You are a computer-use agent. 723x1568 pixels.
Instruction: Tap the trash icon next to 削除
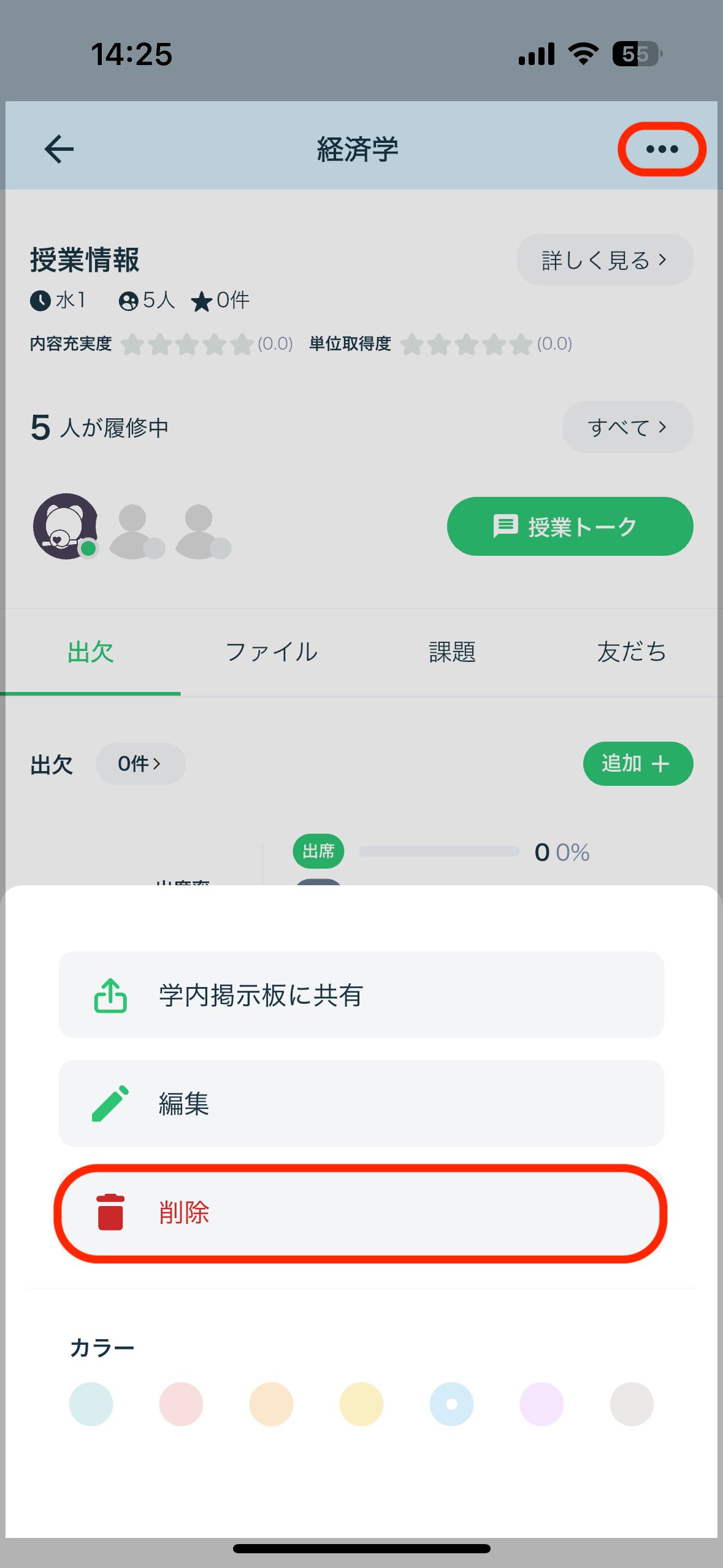click(x=110, y=1213)
